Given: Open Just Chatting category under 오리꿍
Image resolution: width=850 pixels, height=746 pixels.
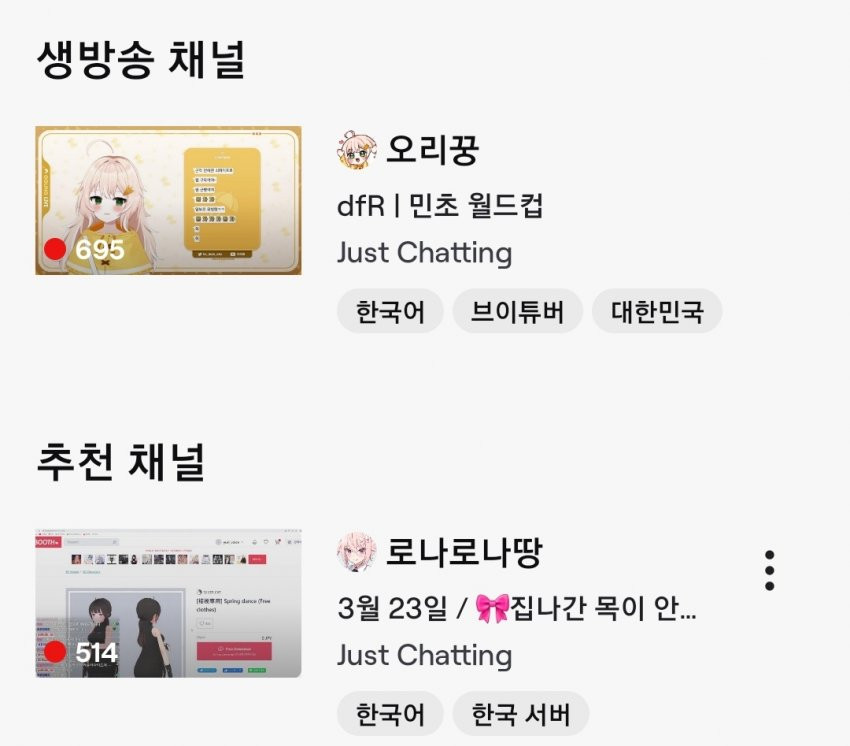Looking at the screenshot, I should tap(424, 253).
